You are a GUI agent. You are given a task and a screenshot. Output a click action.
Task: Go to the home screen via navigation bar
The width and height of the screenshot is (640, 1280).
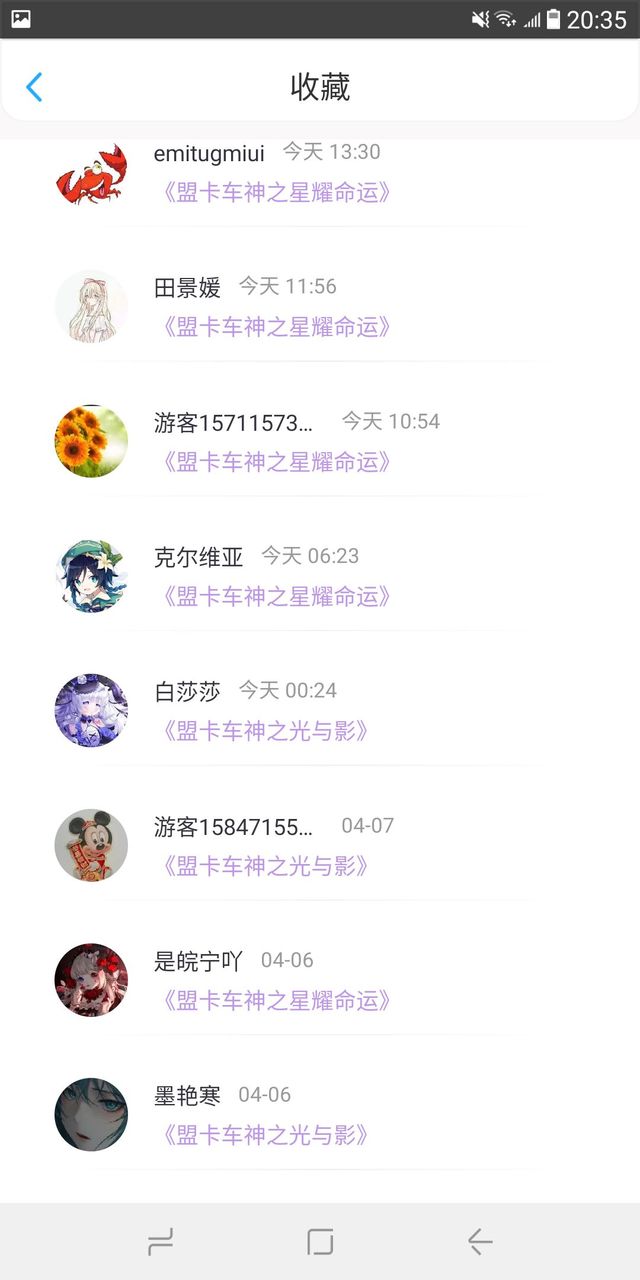tap(320, 1242)
